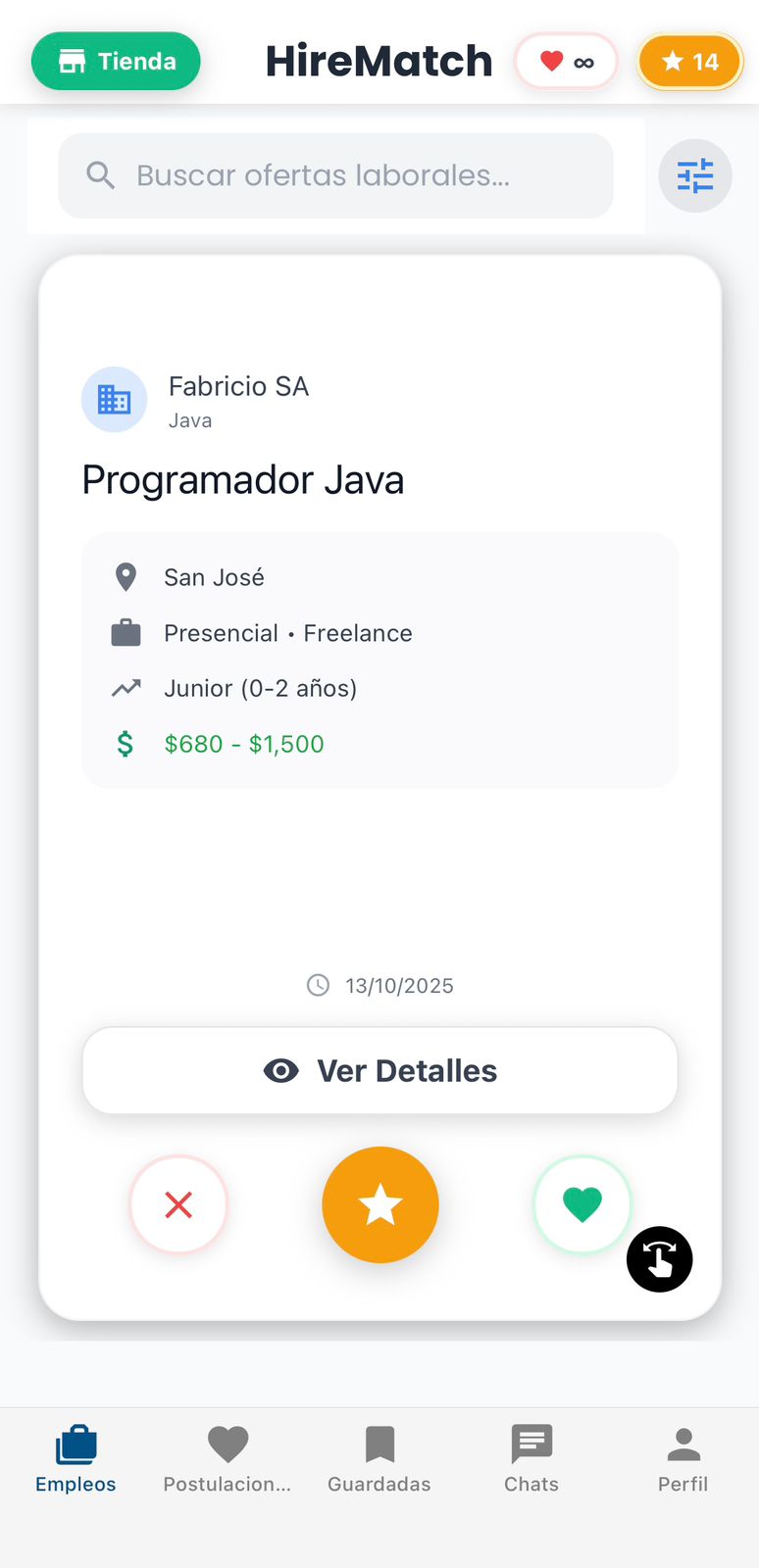Tap the job search field
The height and width of the screenshot is (1568, 759).
[335, 175]
